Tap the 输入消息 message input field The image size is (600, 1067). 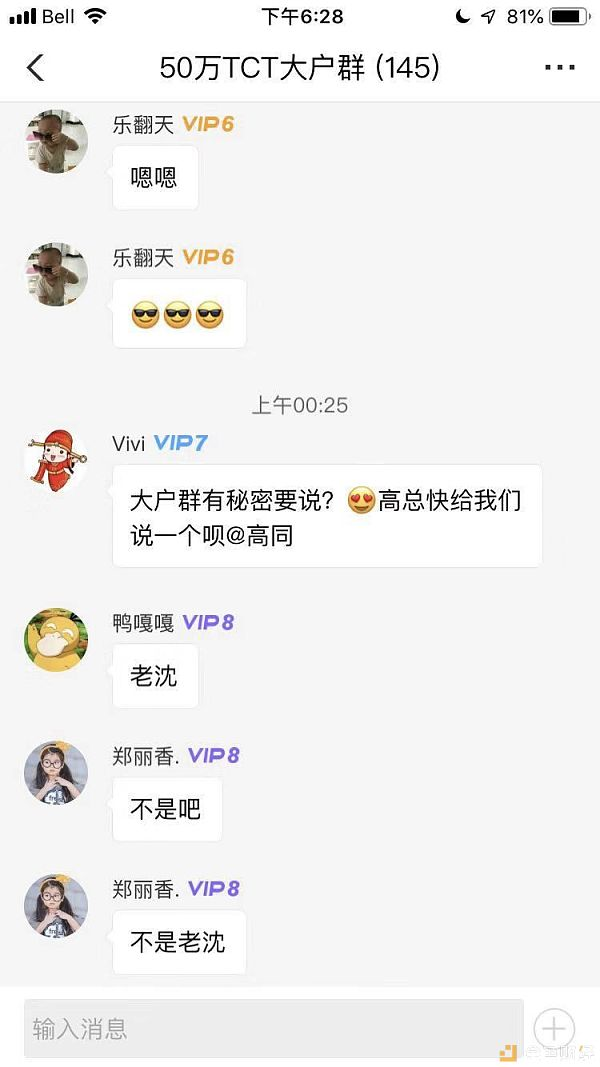[x=273, y=1028]
